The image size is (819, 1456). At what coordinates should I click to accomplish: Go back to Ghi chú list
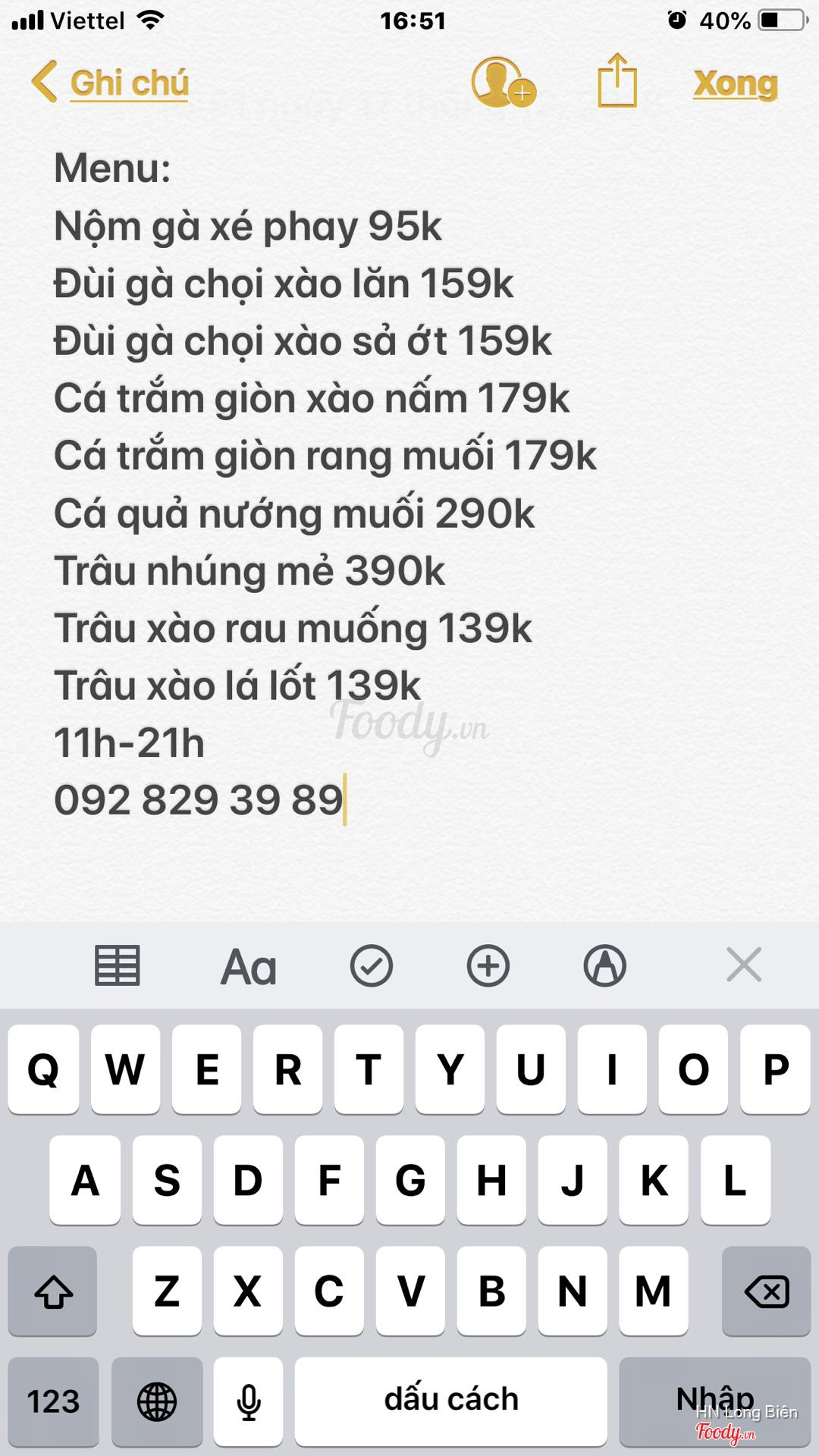(x=111, y=83)
